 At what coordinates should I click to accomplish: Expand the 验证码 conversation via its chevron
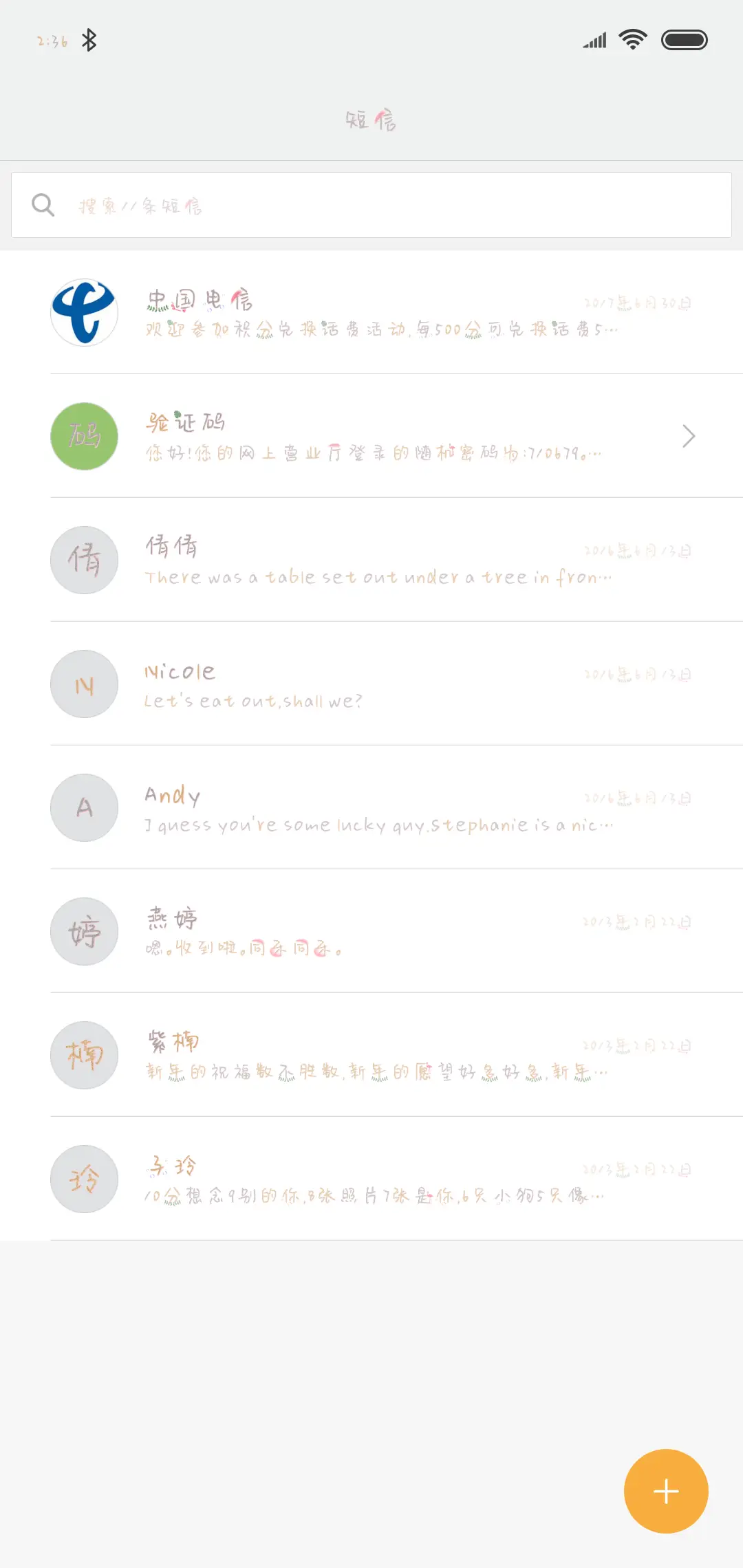pos(688,436)
